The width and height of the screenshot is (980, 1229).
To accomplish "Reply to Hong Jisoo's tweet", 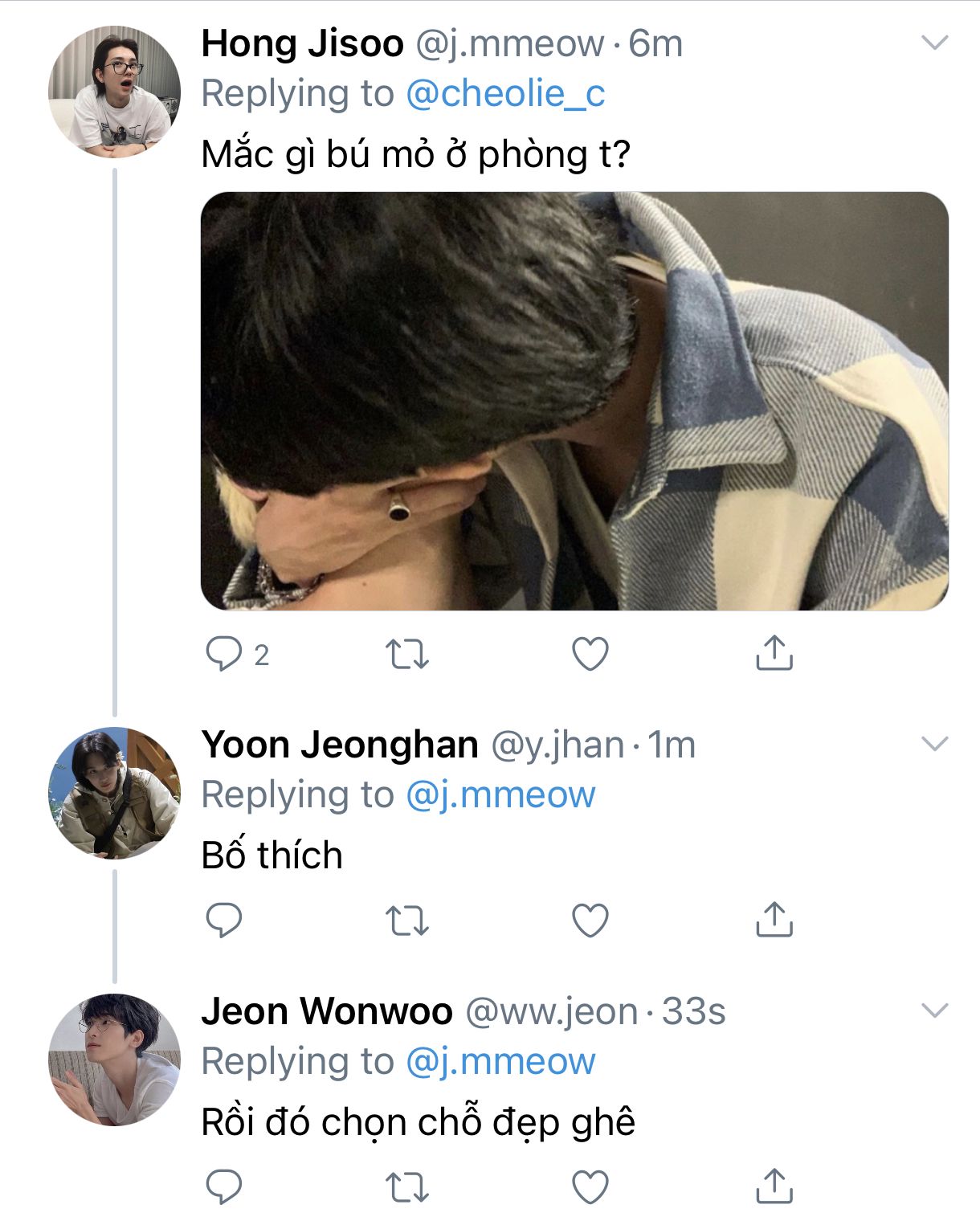I will (x=224, y=654).
